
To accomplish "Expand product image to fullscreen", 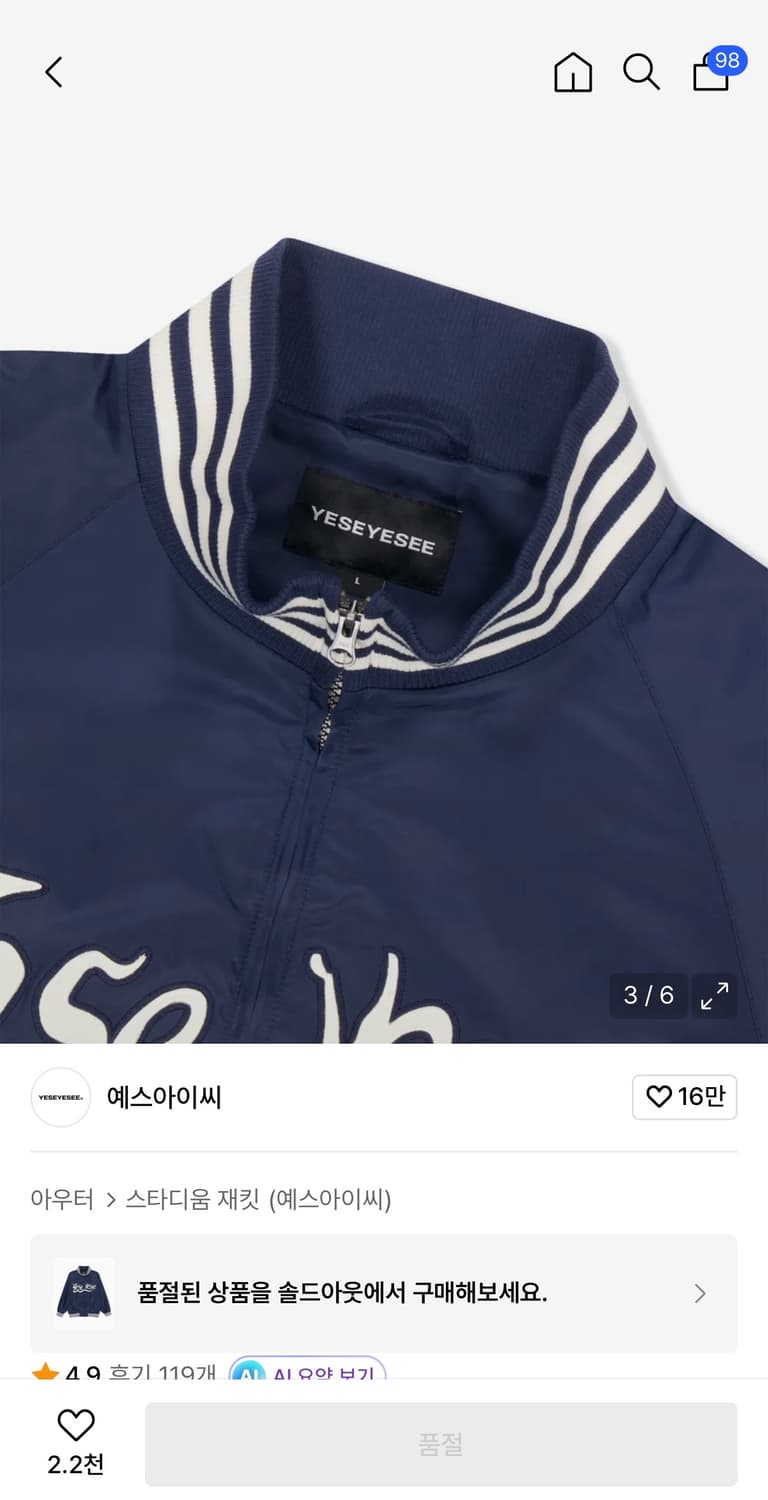I will point(715,996).
